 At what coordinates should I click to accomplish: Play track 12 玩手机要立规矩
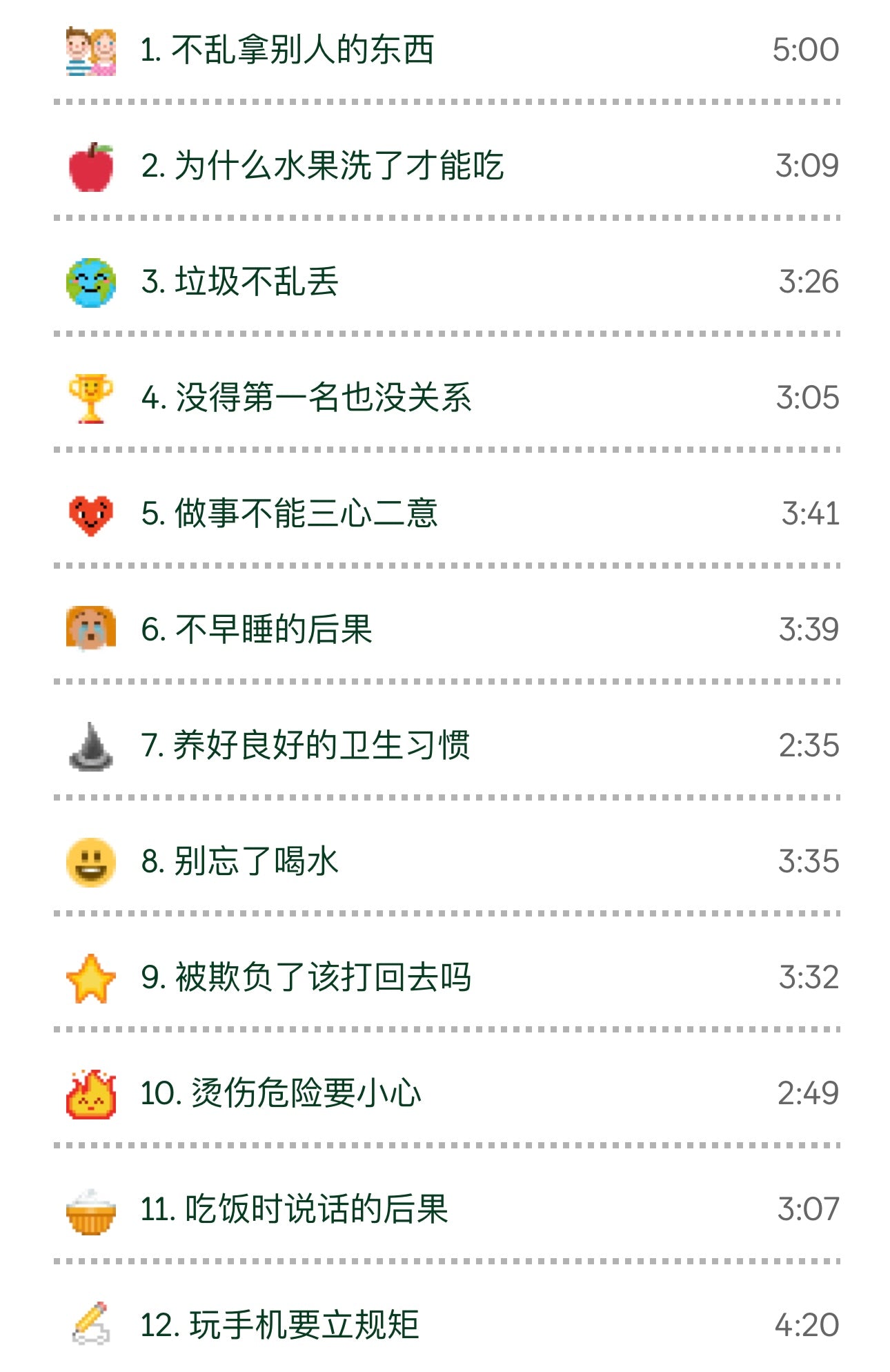tap(279, 1326)
